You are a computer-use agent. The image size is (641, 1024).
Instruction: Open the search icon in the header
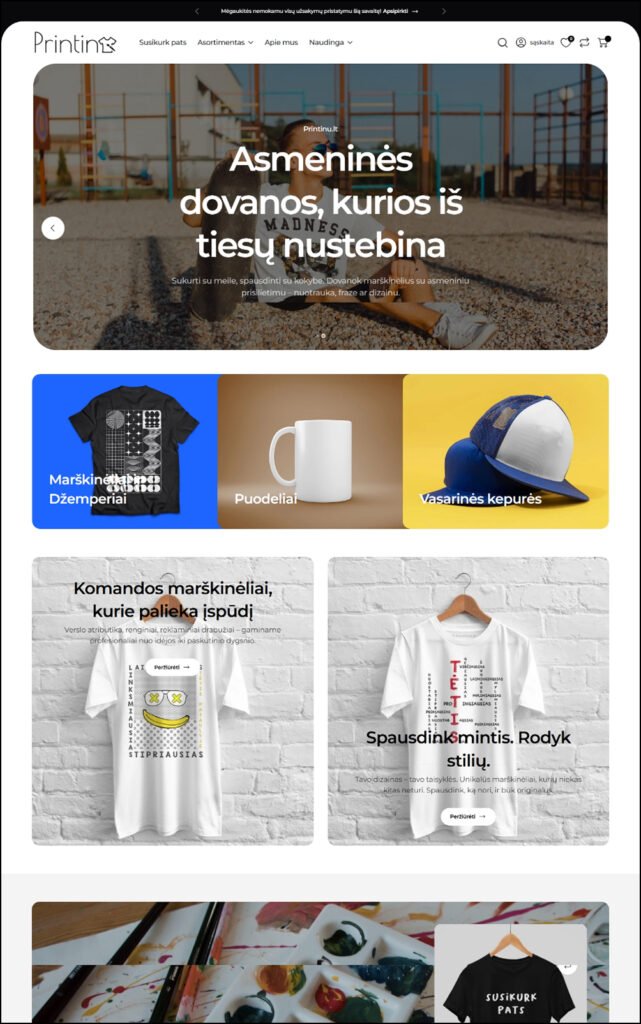(x=502, y=43)
